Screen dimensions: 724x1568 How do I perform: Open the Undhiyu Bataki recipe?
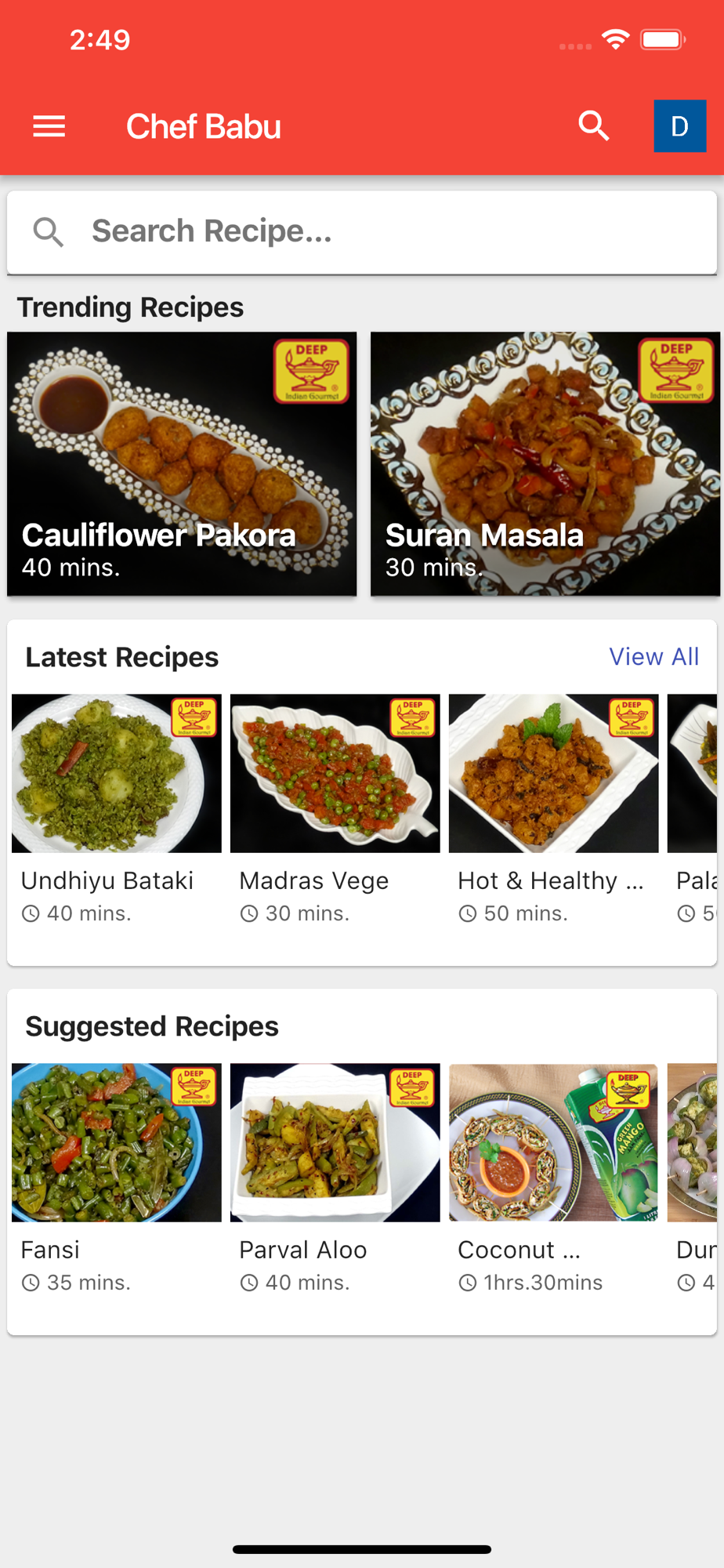coord(117,808)
